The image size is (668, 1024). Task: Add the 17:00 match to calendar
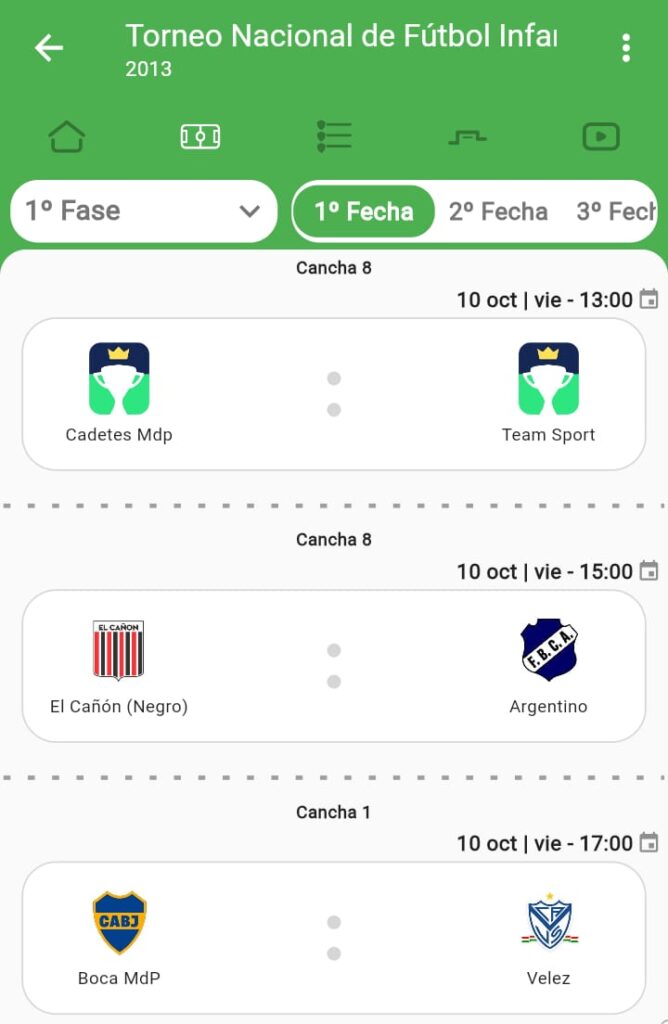649,843
